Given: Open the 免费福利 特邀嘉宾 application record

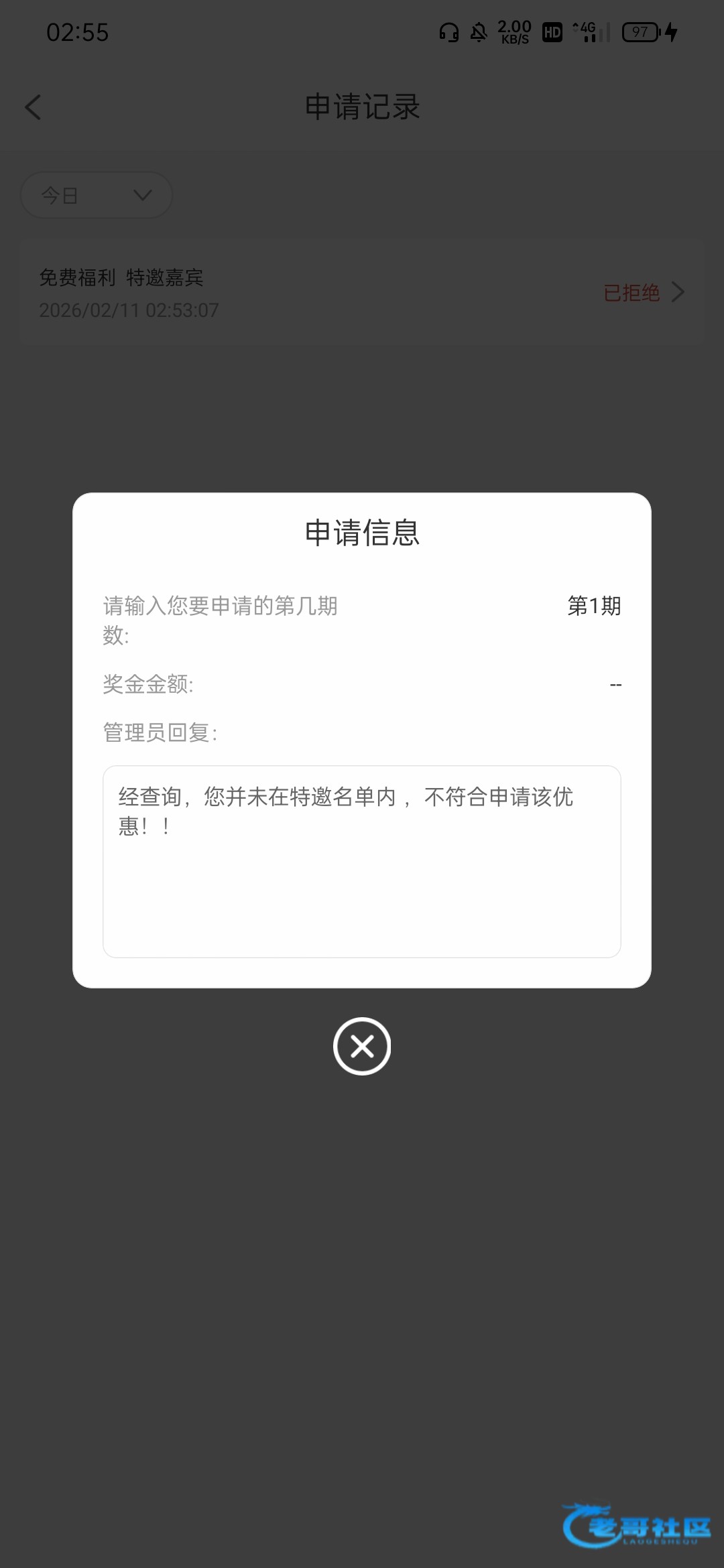Looking at the screenshot, I should point(362,293).
